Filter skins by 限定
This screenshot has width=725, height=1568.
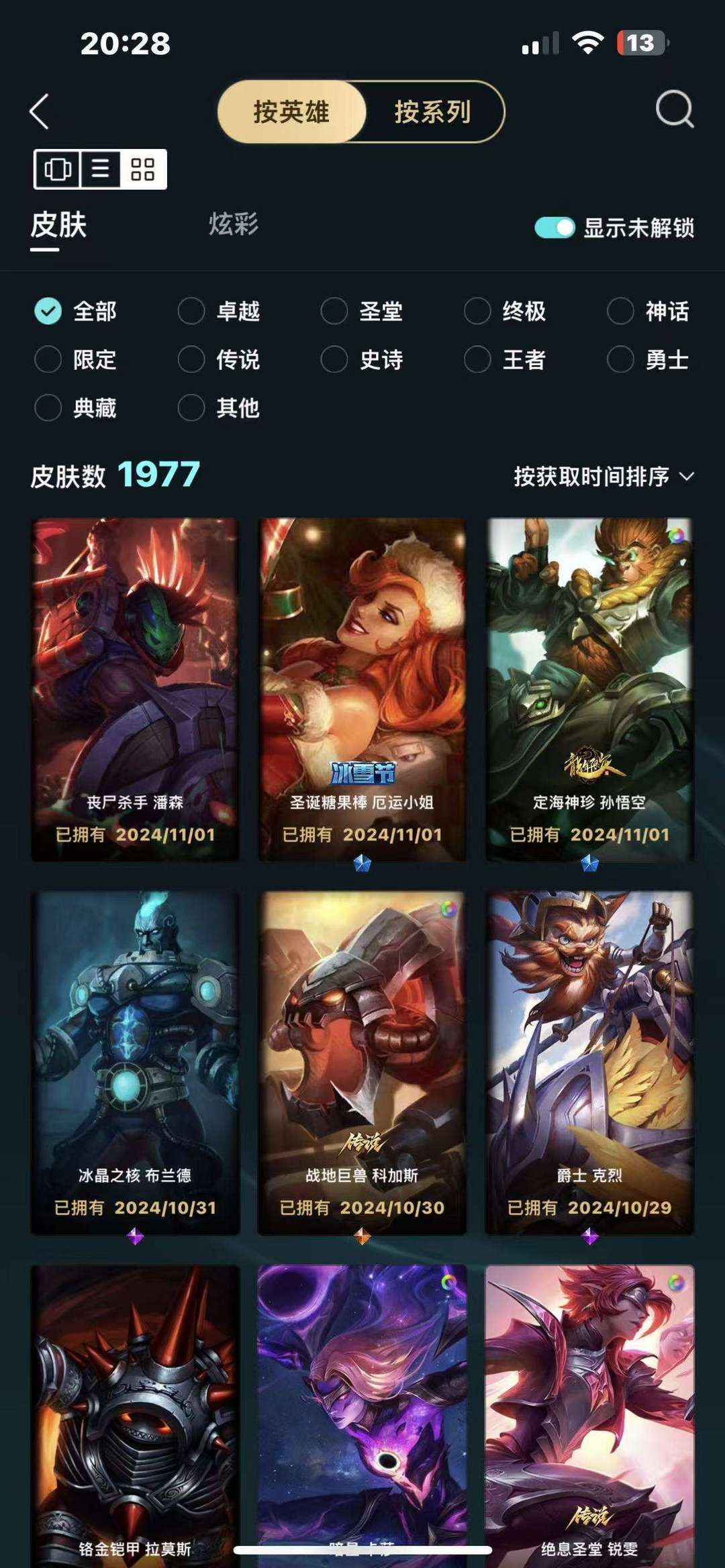tap(75, 360)
